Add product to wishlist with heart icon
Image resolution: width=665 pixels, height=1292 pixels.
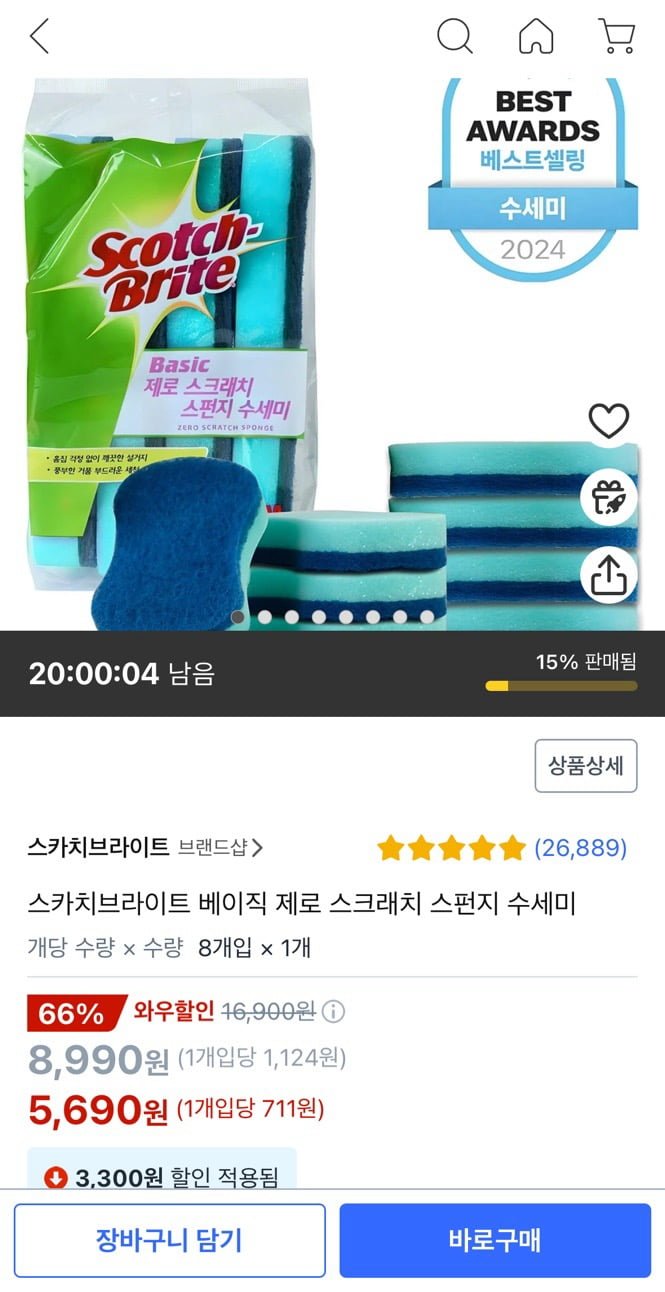pyautogui.click(x=608, y=421)
